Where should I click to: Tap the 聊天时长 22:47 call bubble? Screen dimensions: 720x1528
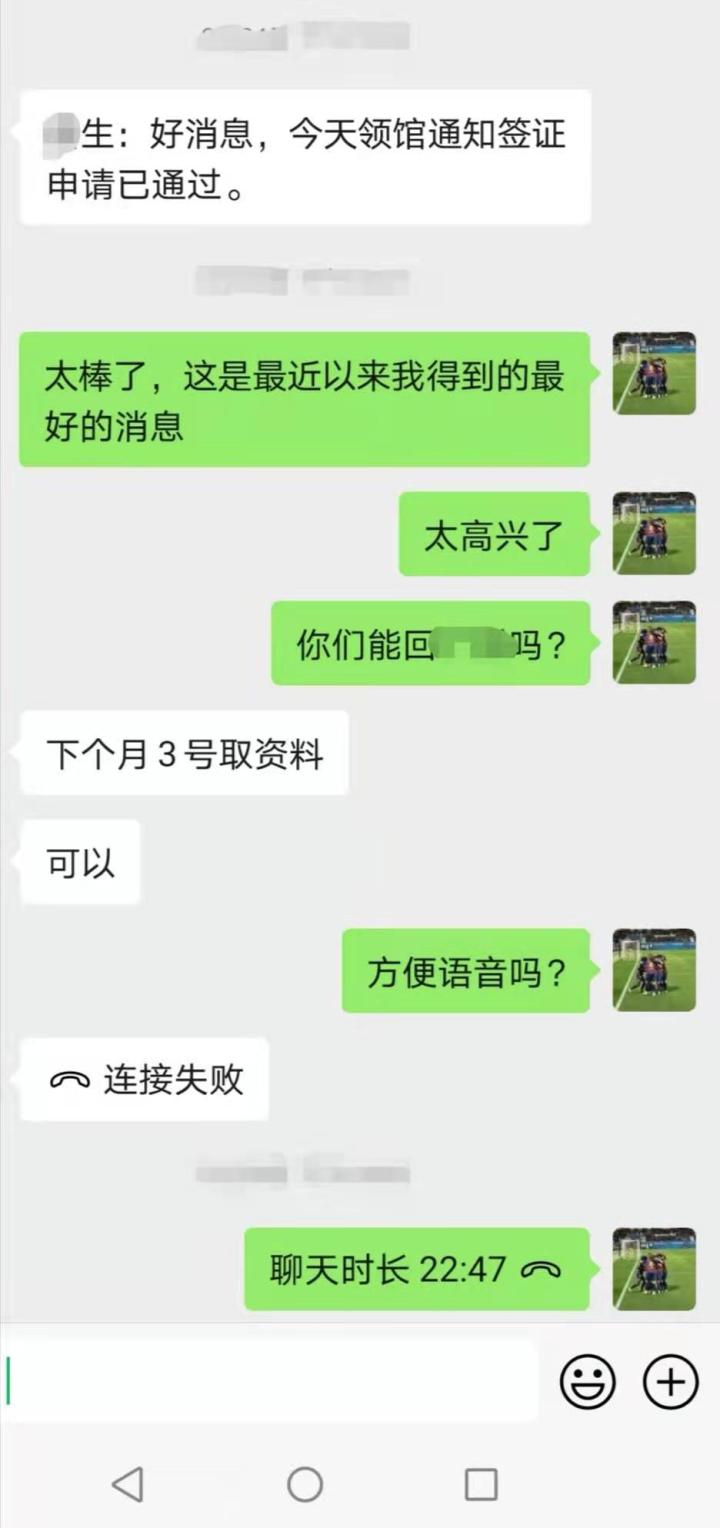(416, 1269)
